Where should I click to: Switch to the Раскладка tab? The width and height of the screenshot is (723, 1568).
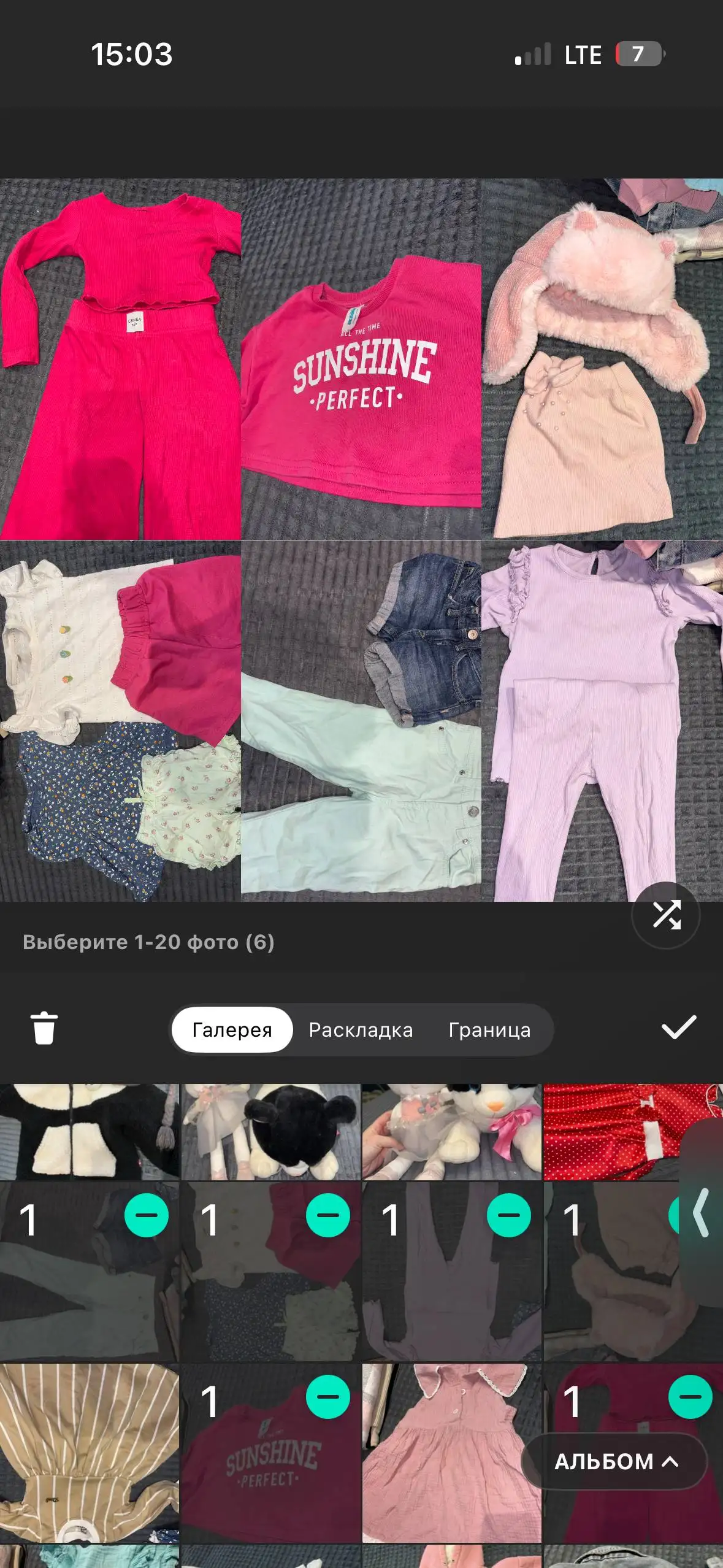[x=361, y=1029]
